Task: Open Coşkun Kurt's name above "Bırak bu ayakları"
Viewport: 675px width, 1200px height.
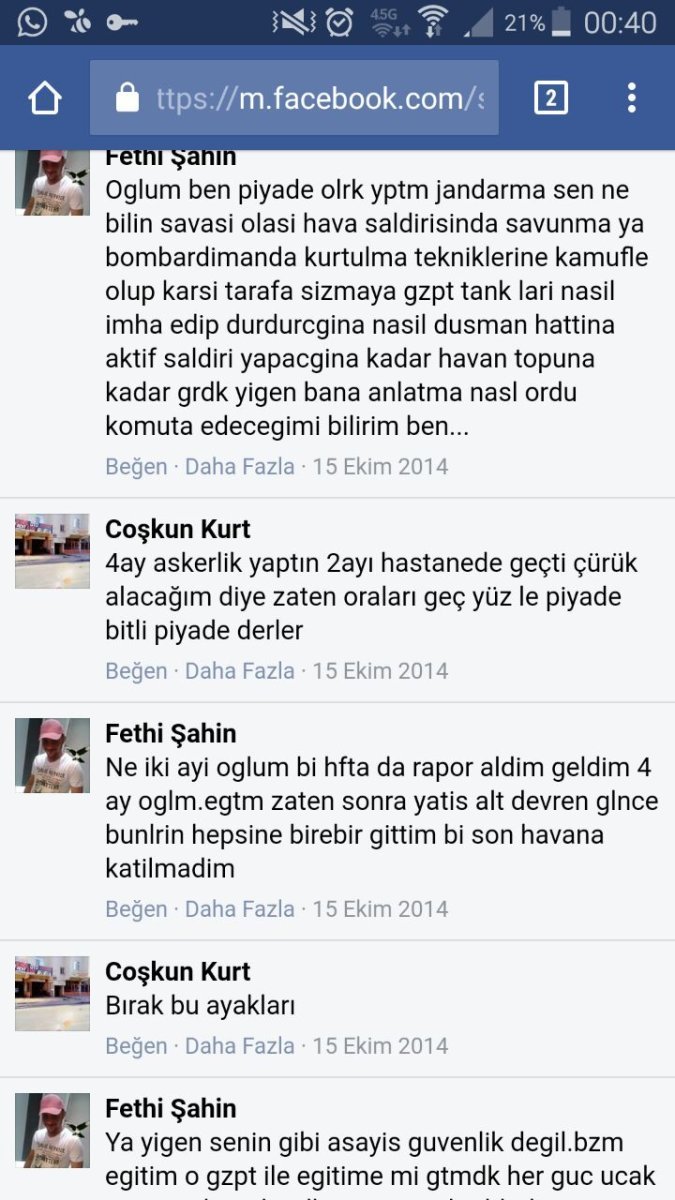Action: [178, 971]
